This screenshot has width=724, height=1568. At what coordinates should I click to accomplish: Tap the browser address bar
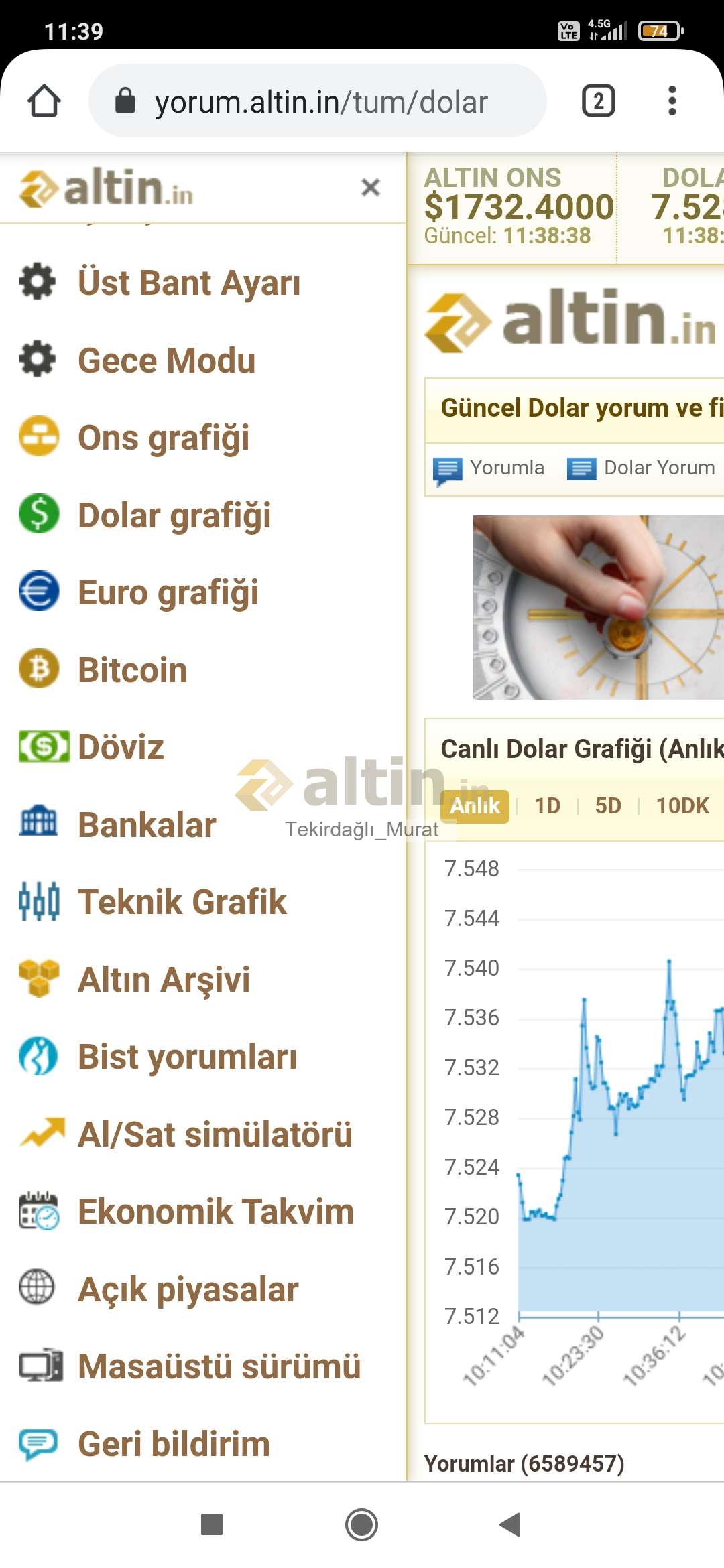pyautogui.click(x=318, y=101)
